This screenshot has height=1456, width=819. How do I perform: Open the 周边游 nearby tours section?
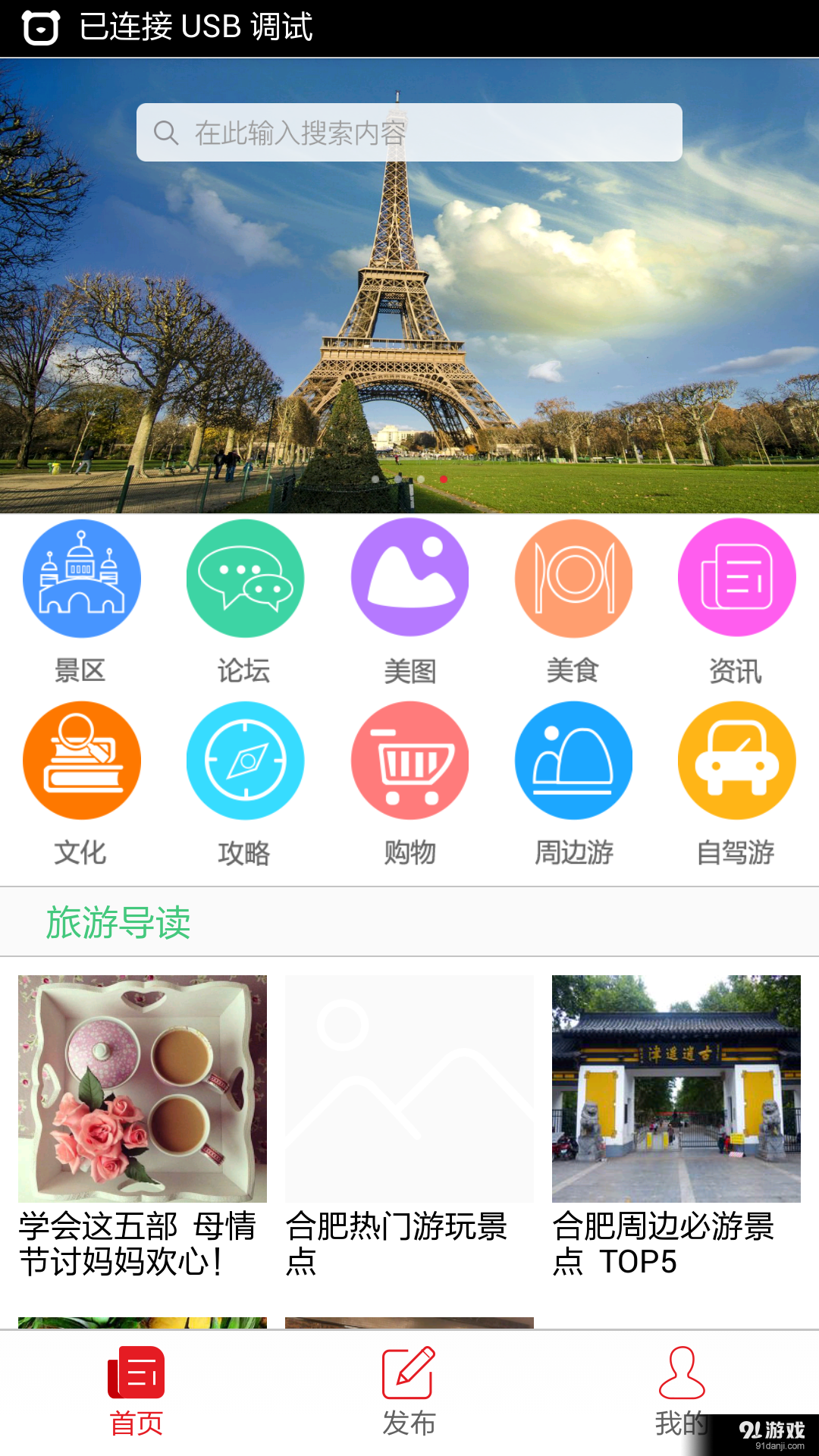[573, 761]
